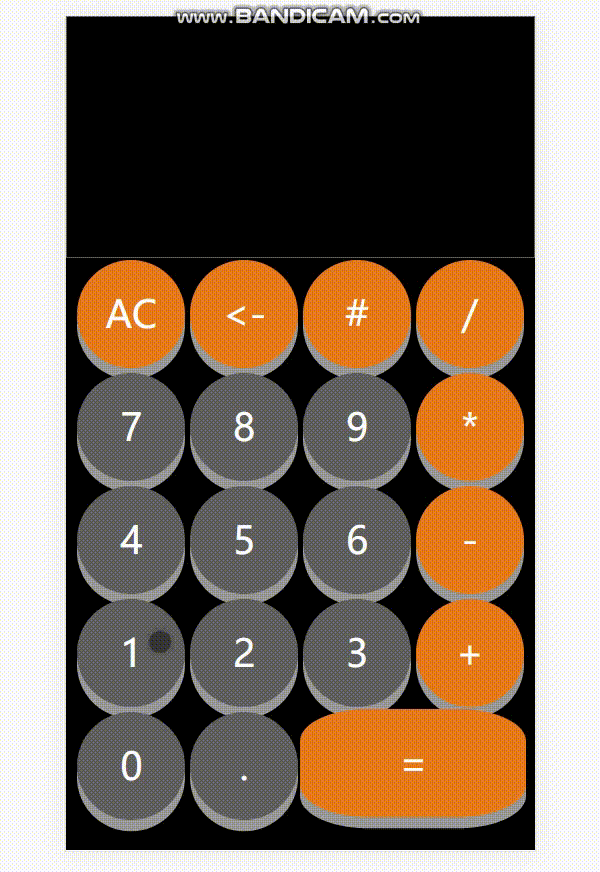Choose the multiplication operator
Screen dimensions: 600x872
tap(470, 423)
